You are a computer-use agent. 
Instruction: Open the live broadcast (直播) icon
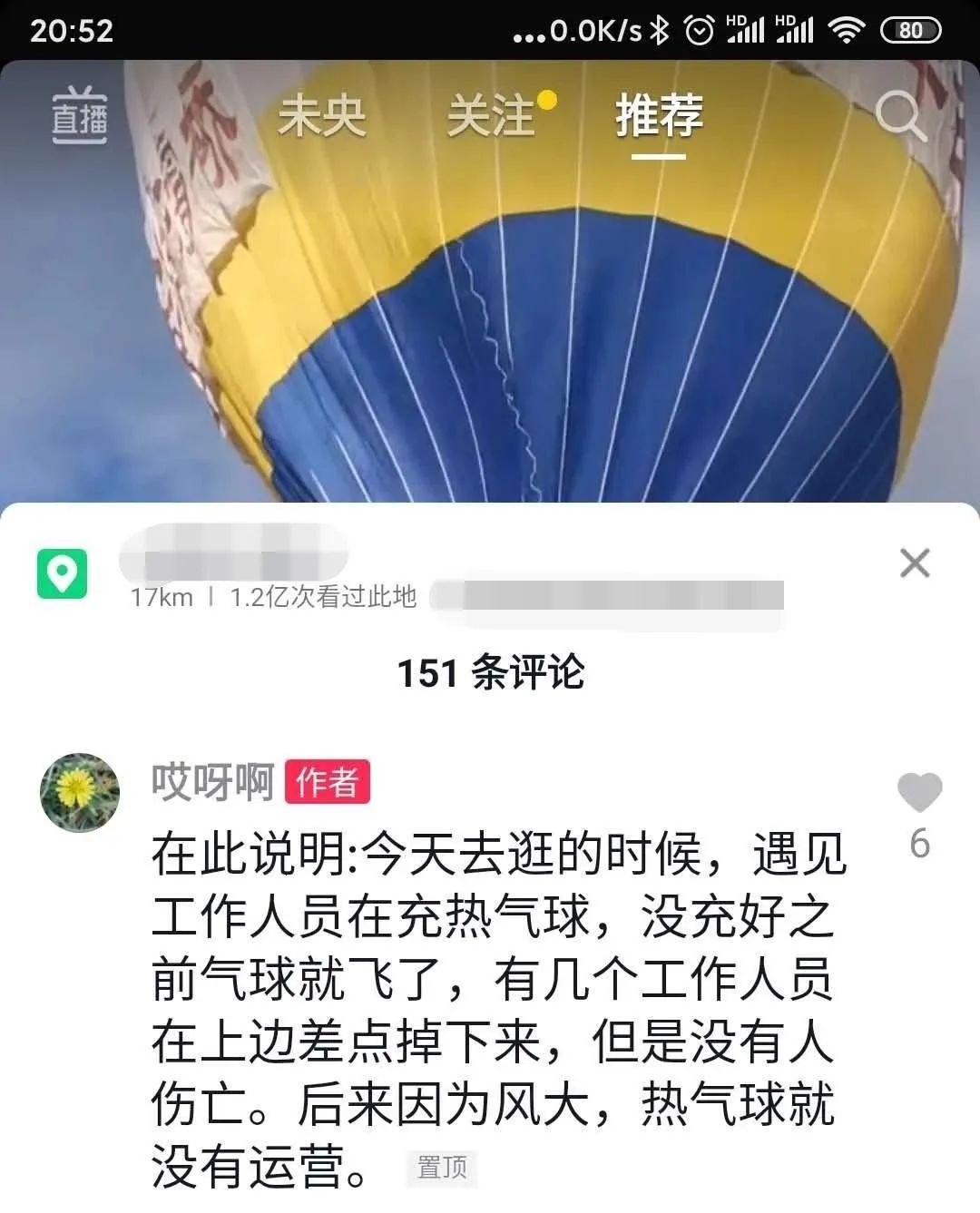[80, 116]
